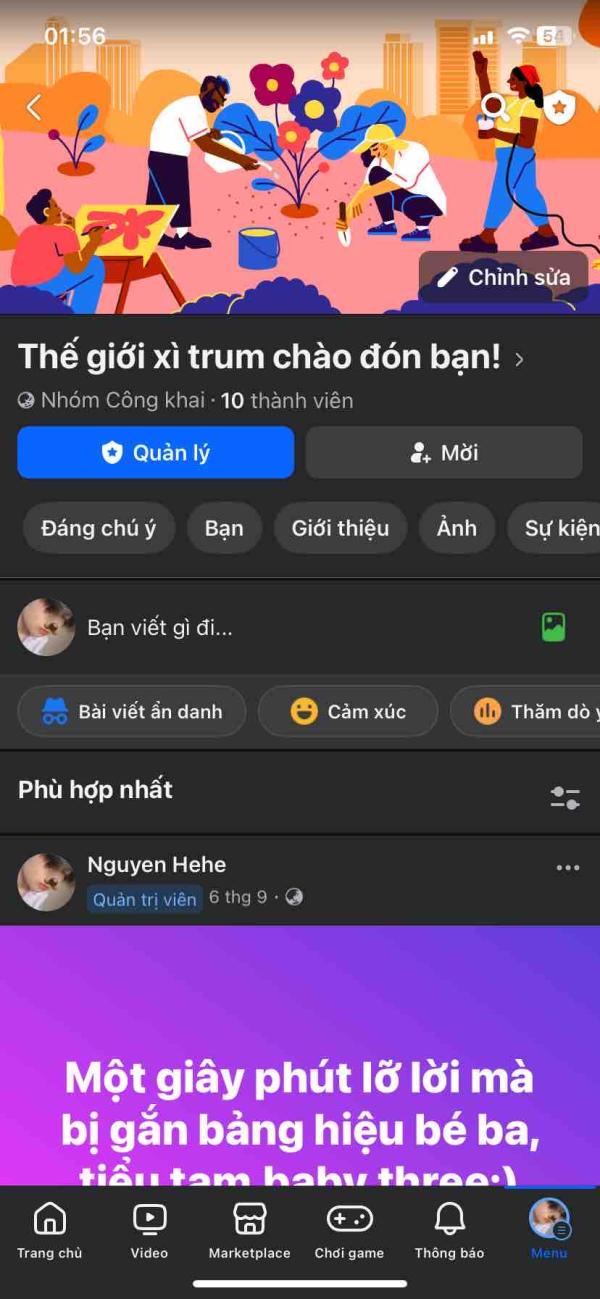Tap Chỉnh sửa to edit cover photo
This screenshot has width=600, height=1299.
tap(503, 278)
